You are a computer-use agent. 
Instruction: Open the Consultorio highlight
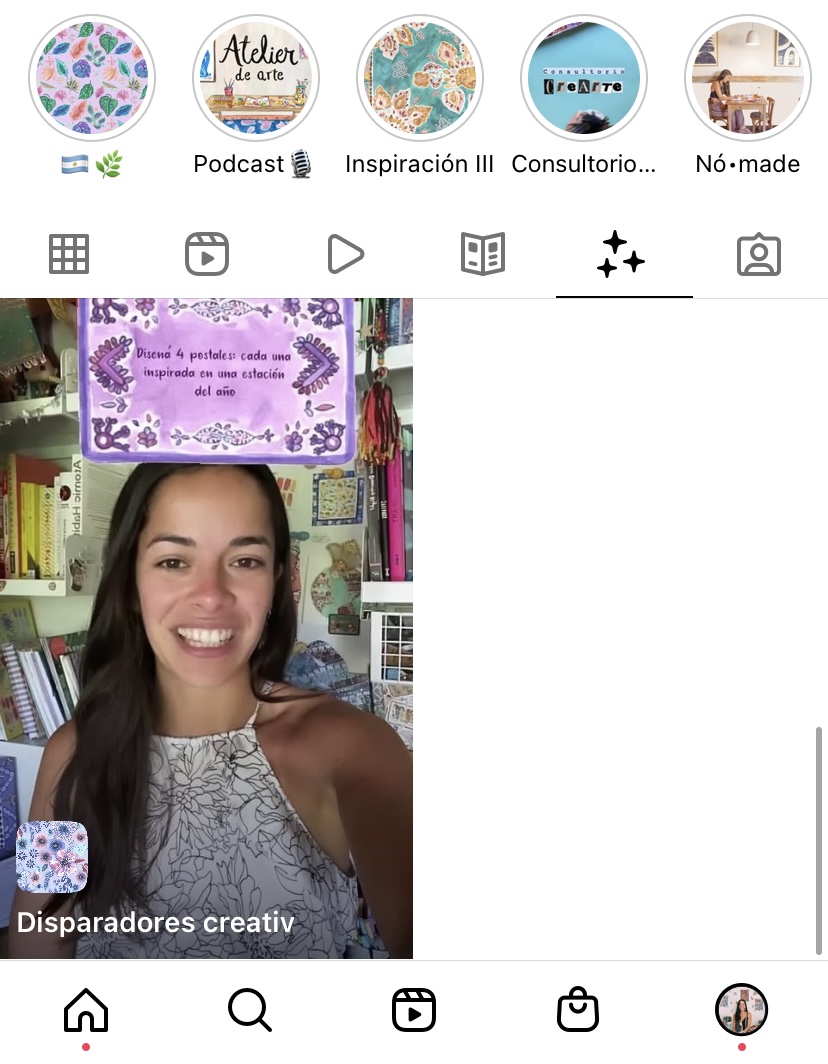point(584,80)
